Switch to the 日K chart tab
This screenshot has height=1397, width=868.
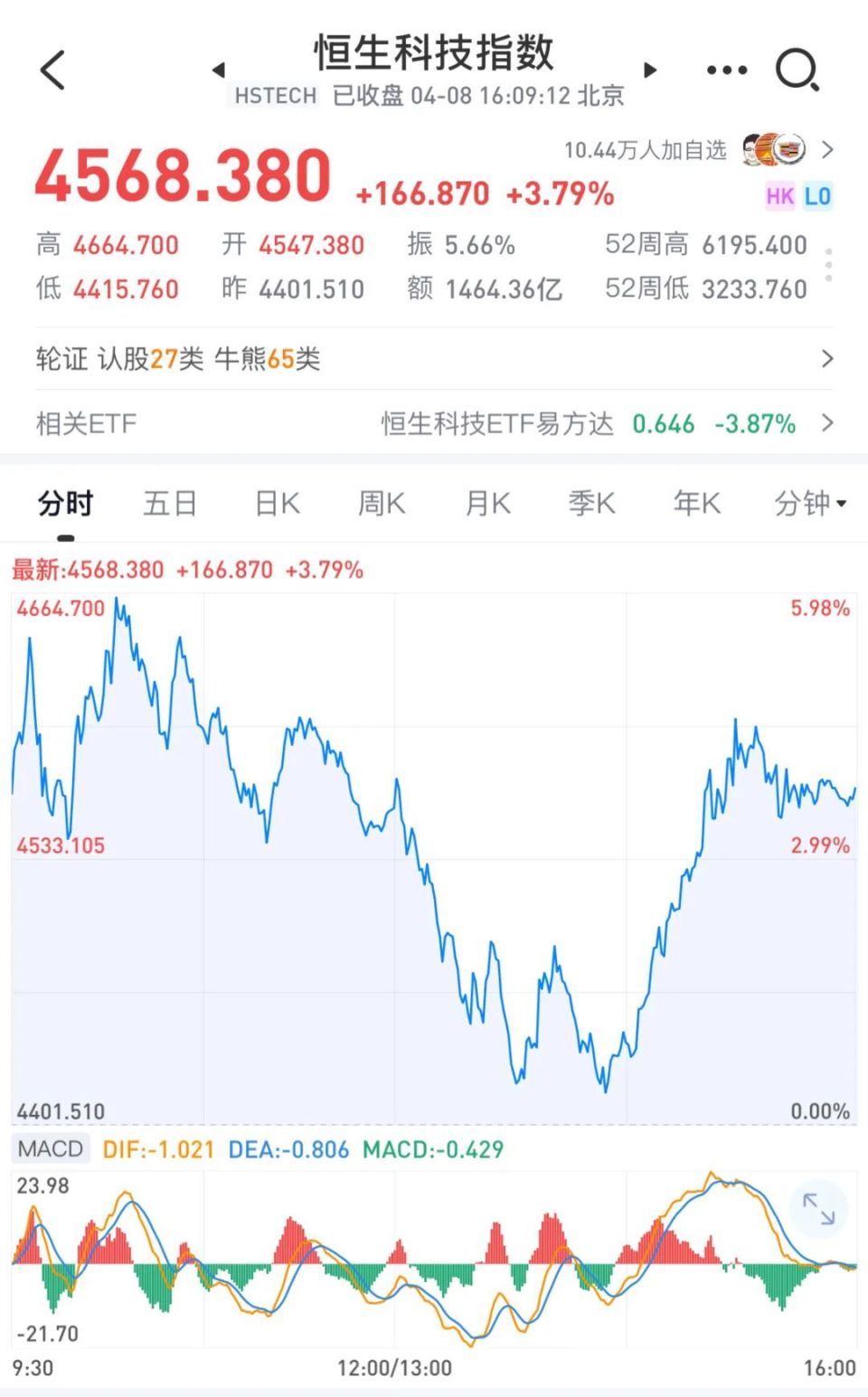coord(277,503)
